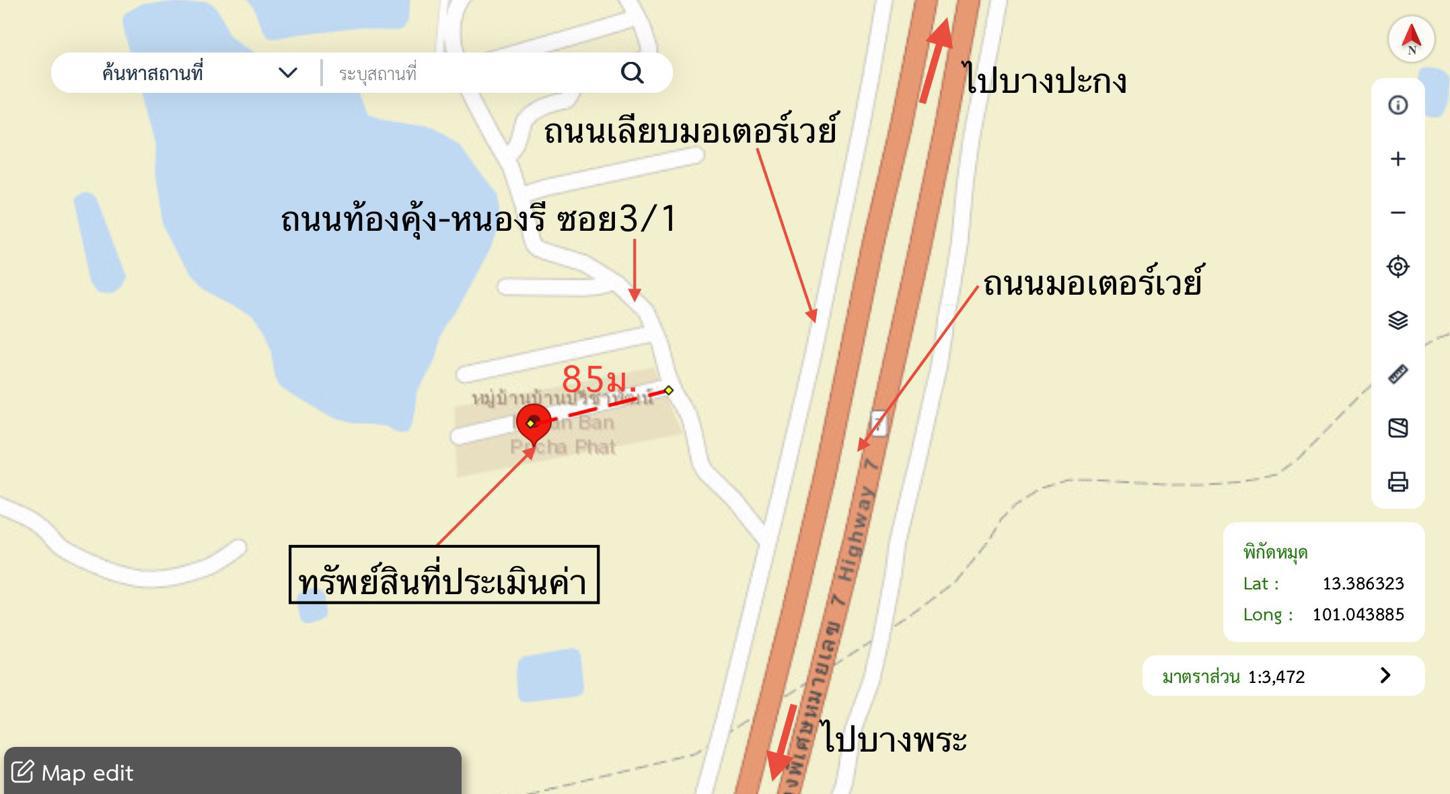
Task: Tap the magnifier search icon
Action: 632,73
